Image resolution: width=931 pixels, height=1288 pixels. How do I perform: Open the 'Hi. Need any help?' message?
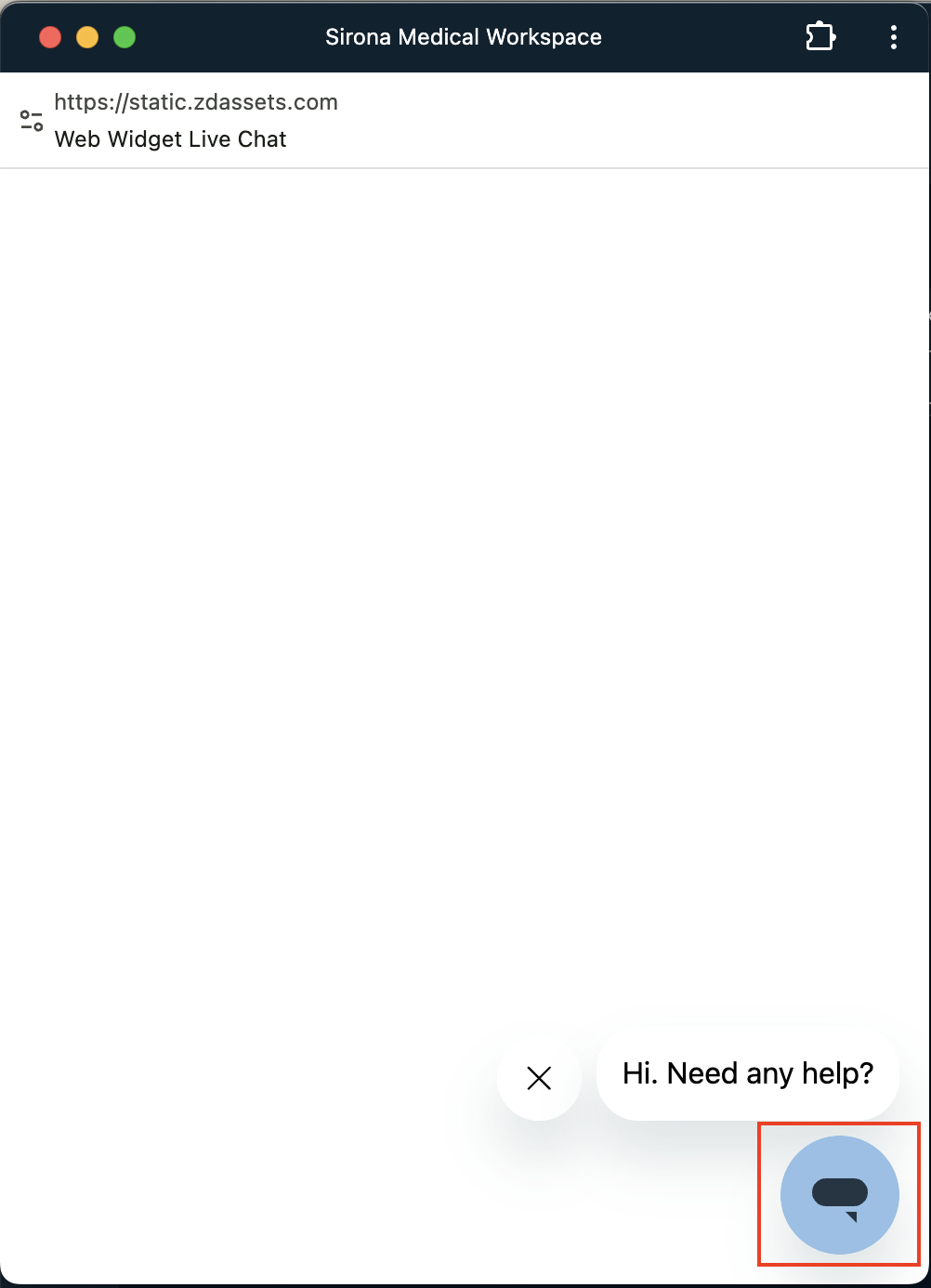748,1073
